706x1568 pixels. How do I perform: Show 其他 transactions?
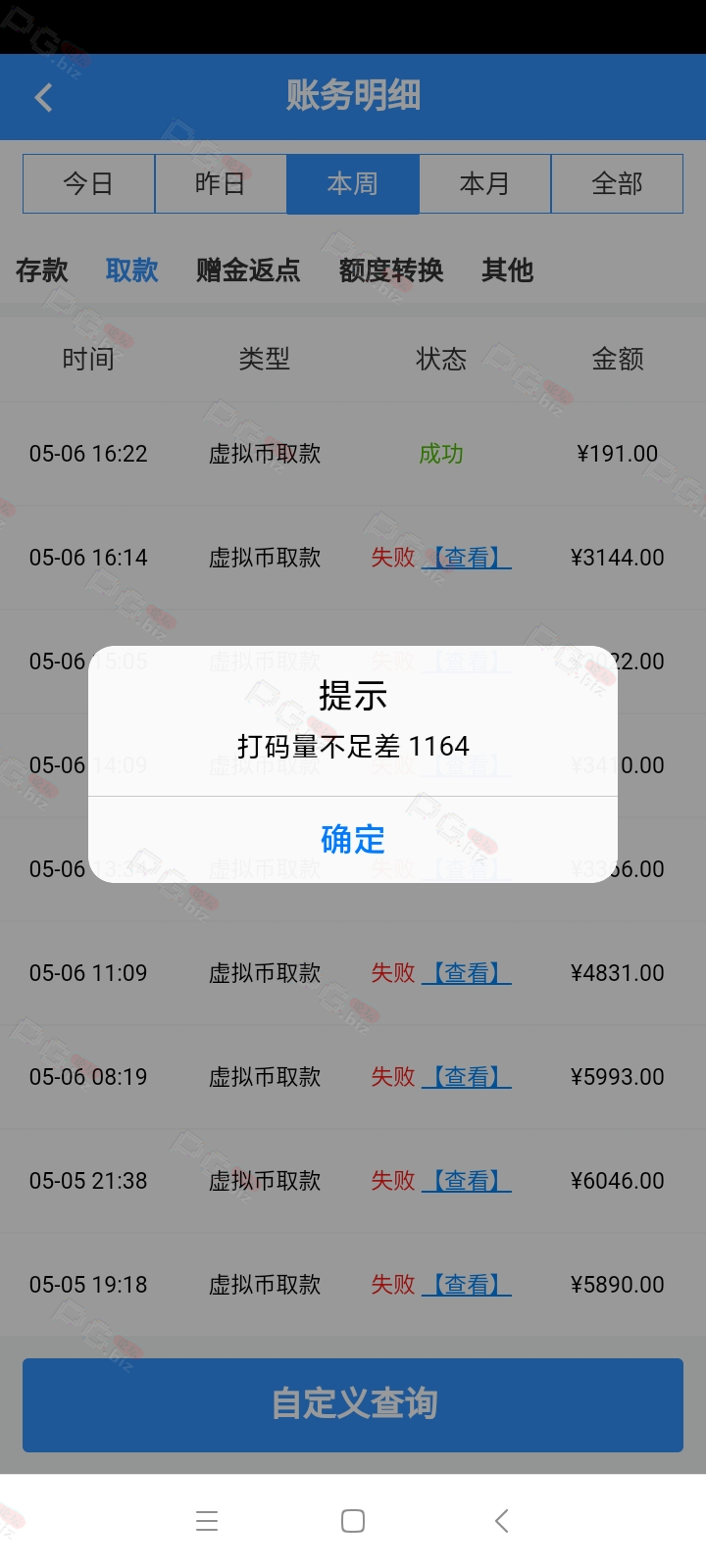507,270
